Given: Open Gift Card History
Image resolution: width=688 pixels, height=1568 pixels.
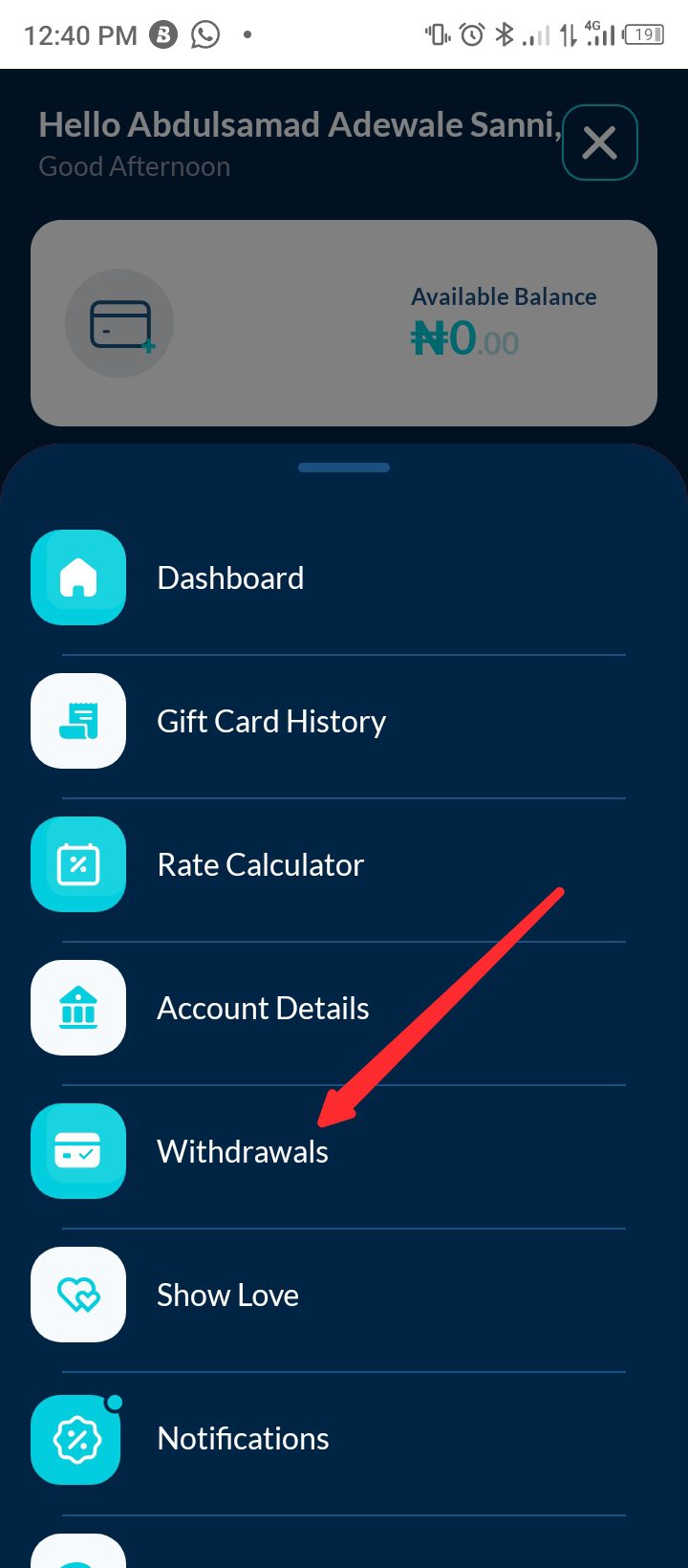Looking at the screenshot, I should (x=271, y=721).
